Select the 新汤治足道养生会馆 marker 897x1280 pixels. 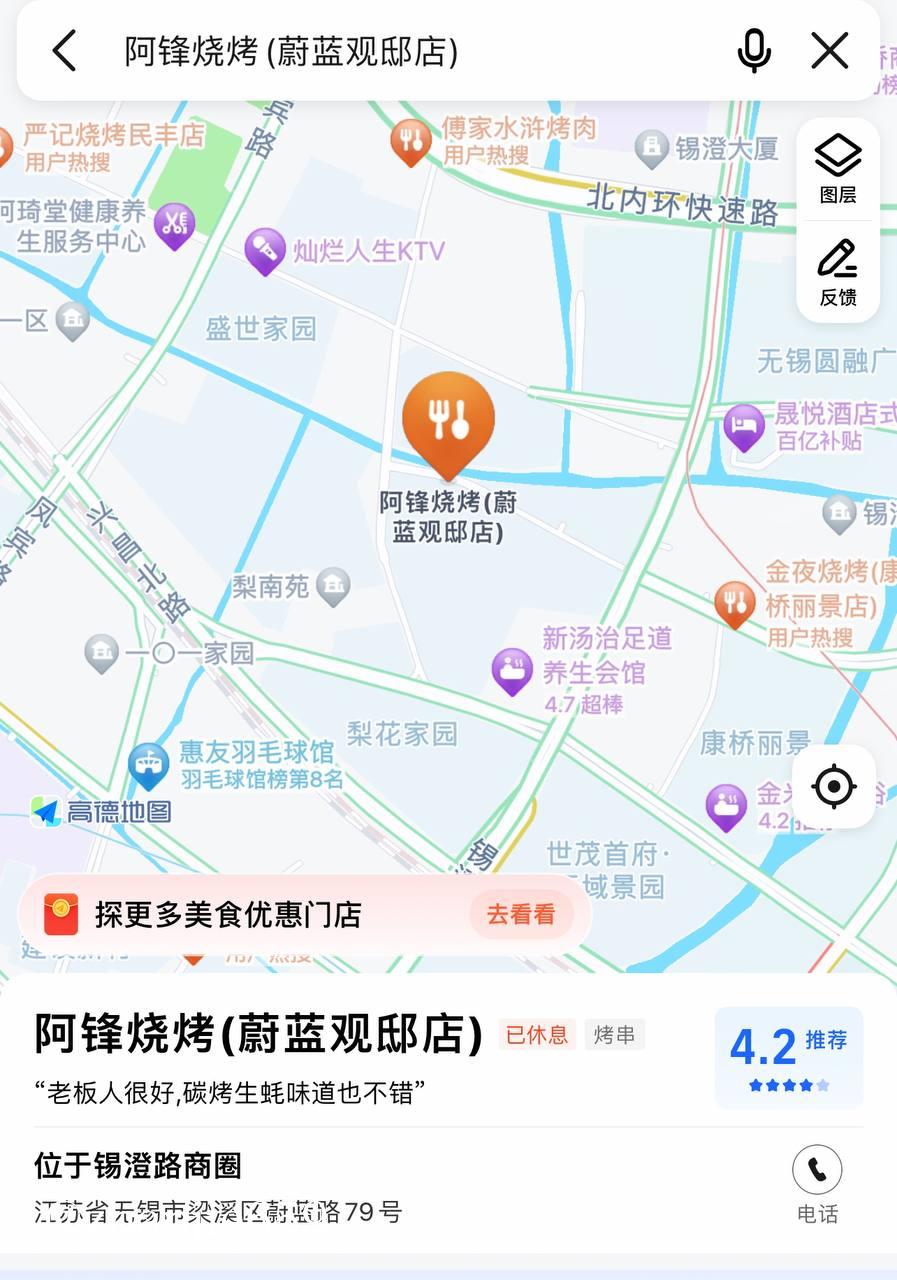point(512,670)
